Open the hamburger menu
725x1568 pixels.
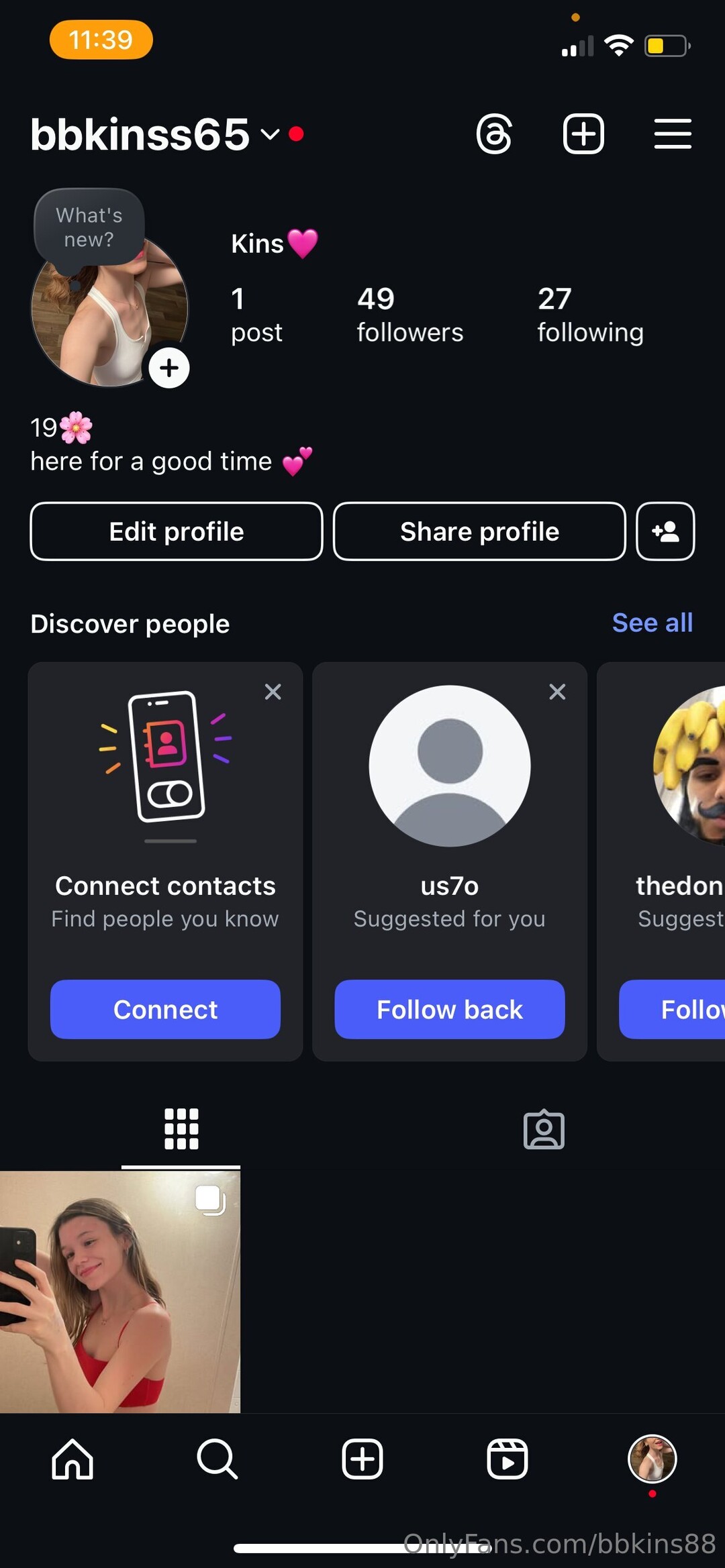tap(673, 134)
